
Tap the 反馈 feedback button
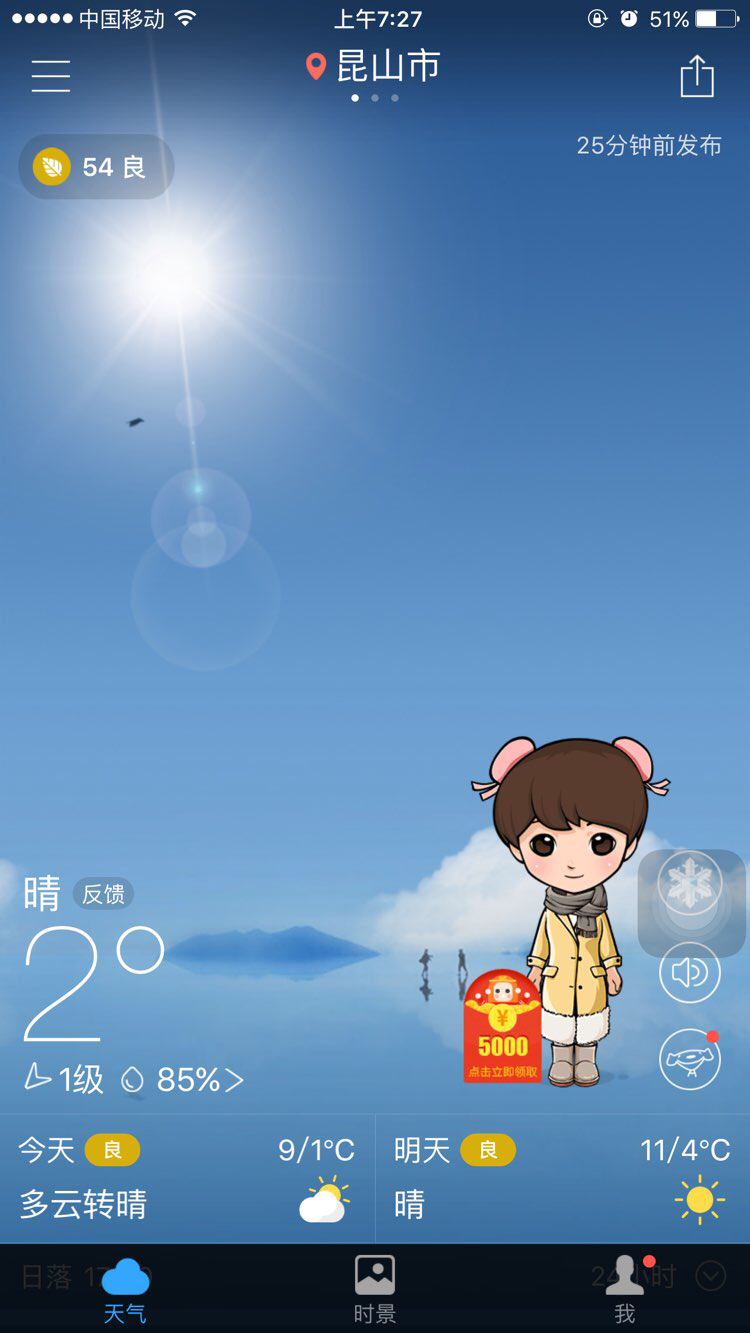[103, 893]
